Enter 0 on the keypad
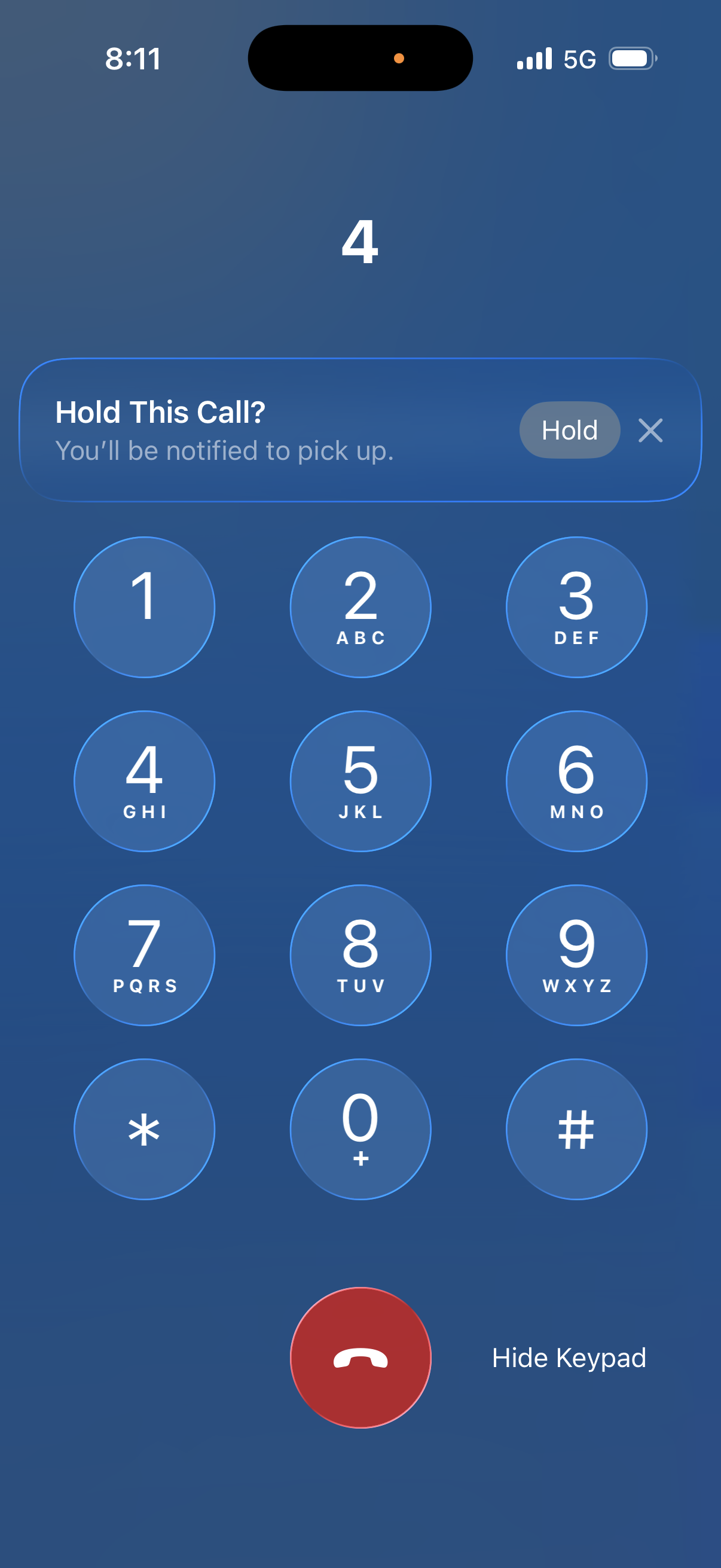 (x=360, y=1129)
